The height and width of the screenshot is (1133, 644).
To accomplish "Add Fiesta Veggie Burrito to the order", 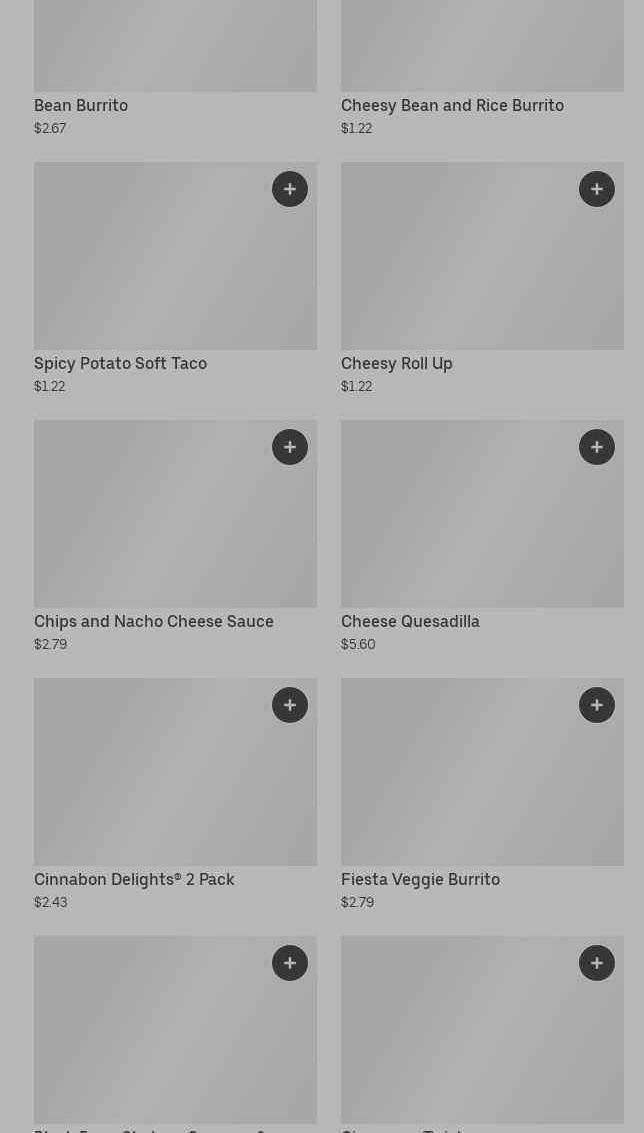I will click(x=597, y=705).
